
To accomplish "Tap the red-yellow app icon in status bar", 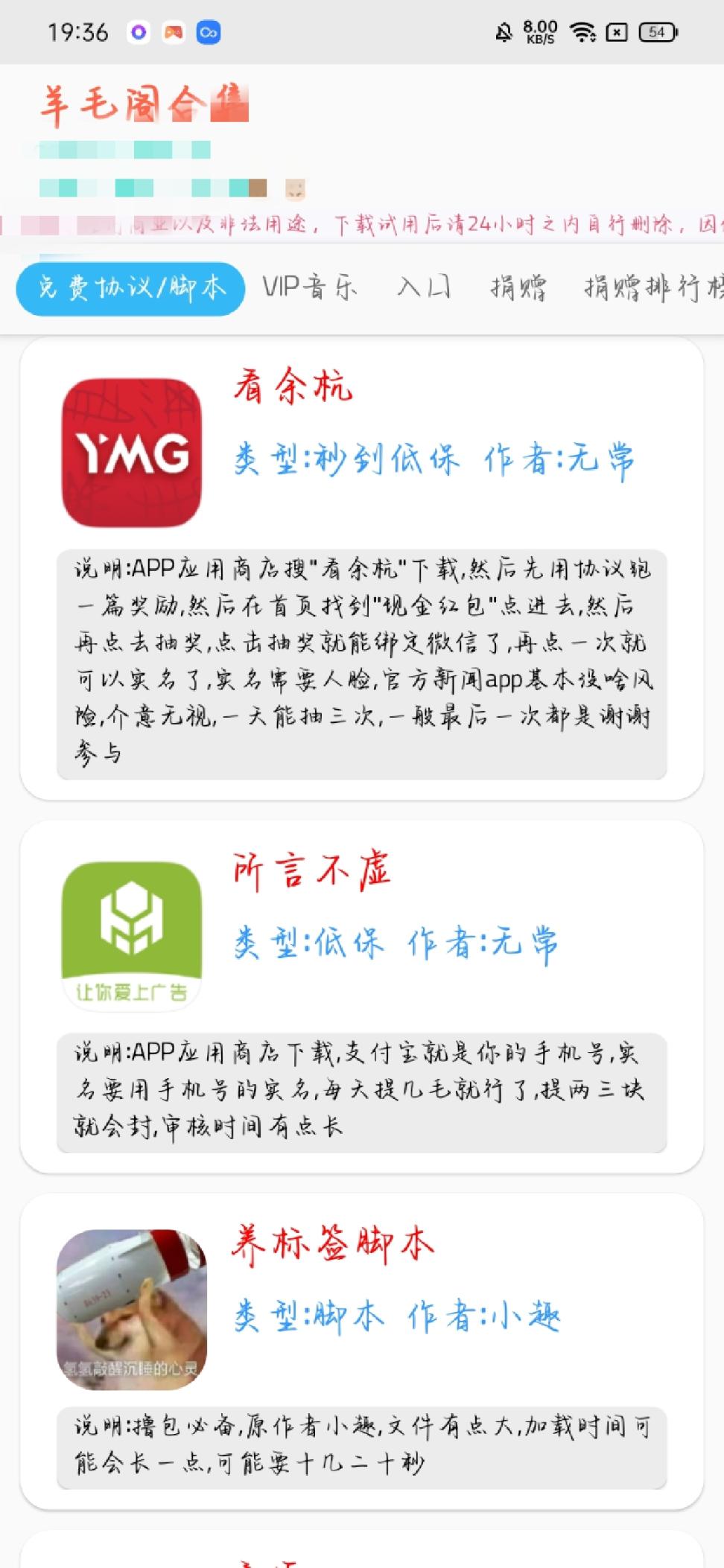I will 172,33.
